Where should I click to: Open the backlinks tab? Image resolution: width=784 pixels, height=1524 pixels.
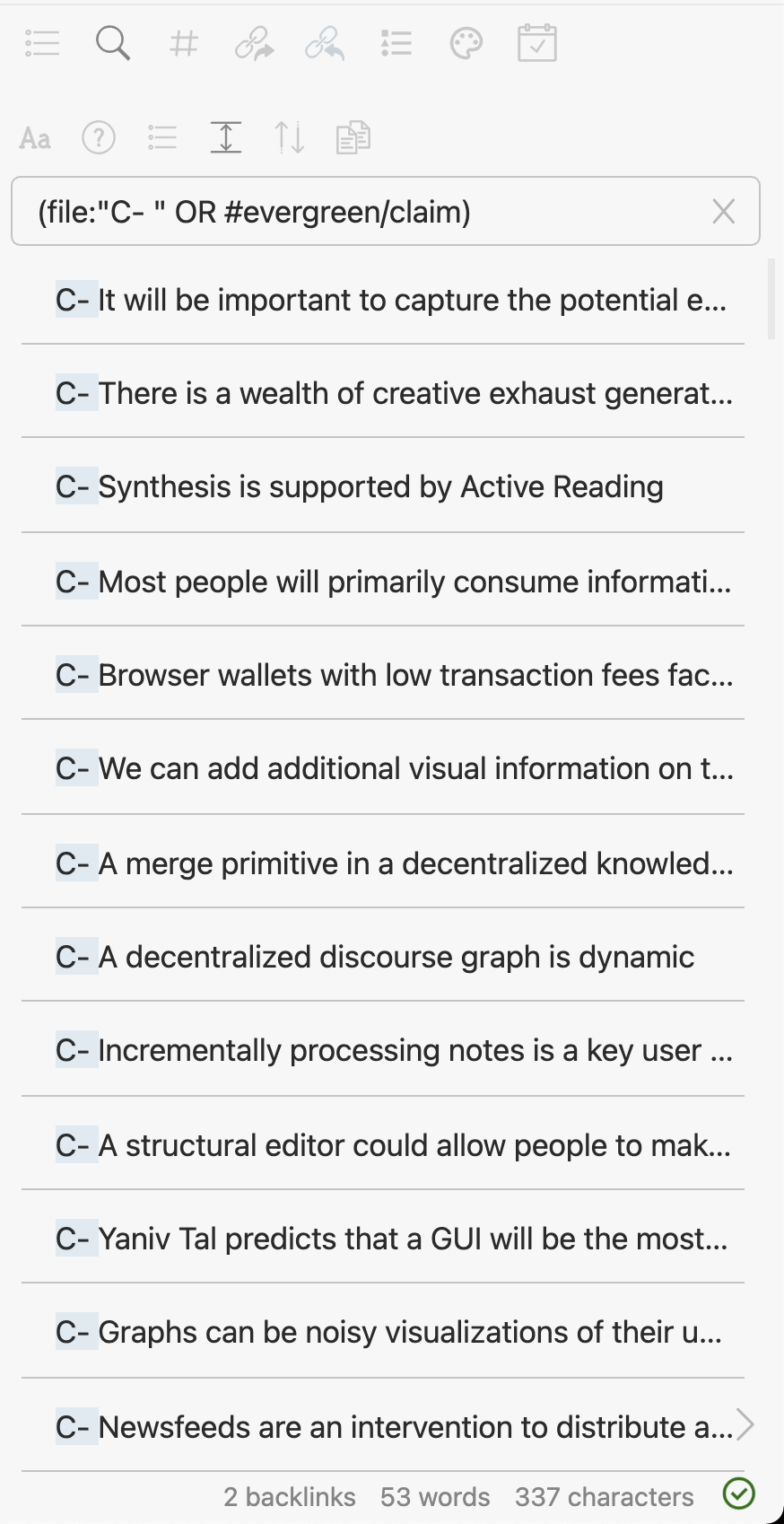click(325, 43)
